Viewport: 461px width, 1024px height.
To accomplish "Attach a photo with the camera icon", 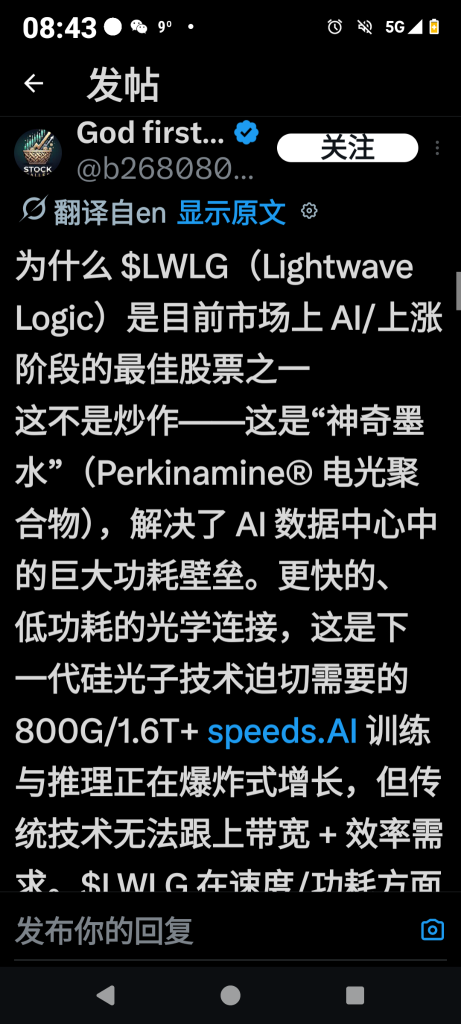I will 432,930.
